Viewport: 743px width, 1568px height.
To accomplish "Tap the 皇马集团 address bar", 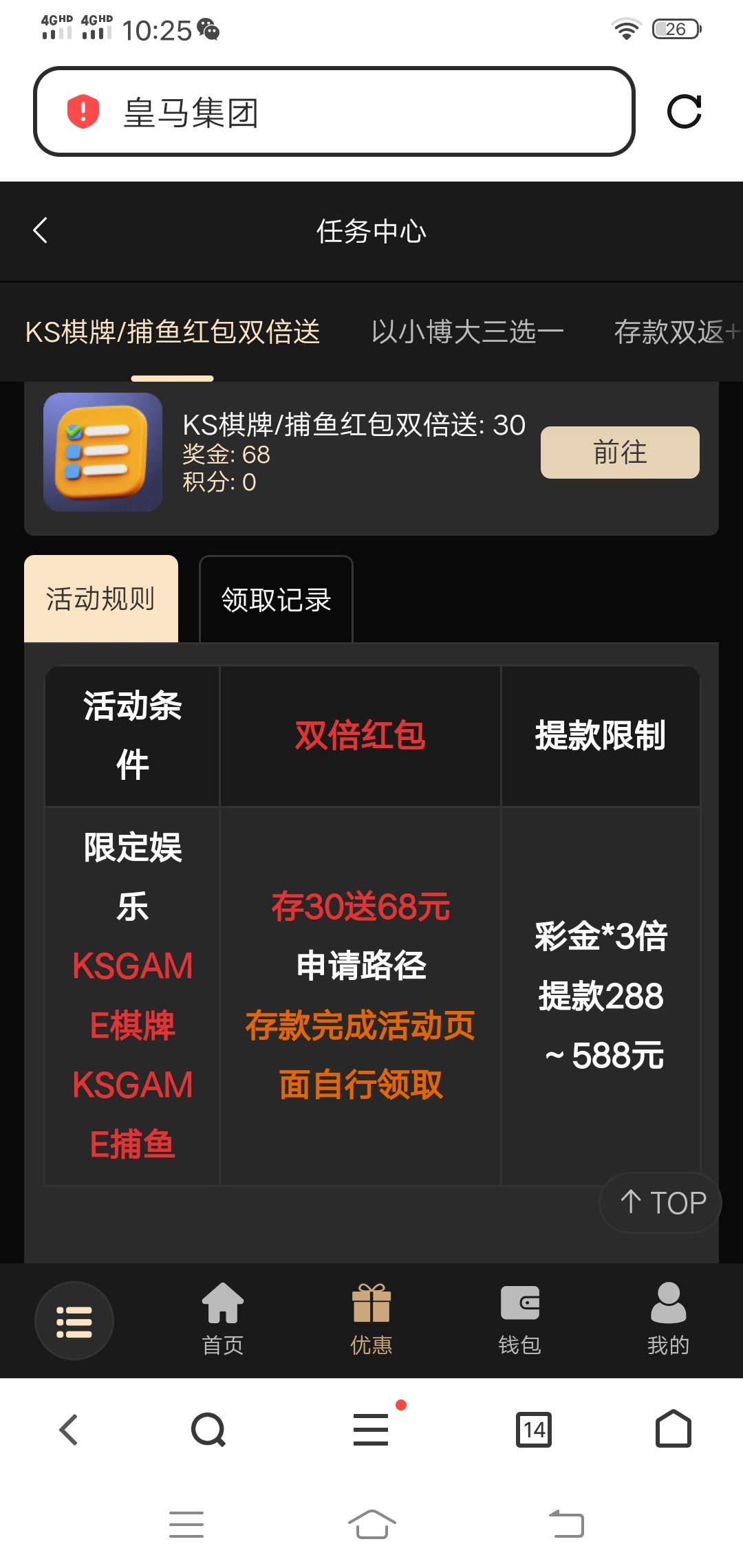I will tap(334, 111).
